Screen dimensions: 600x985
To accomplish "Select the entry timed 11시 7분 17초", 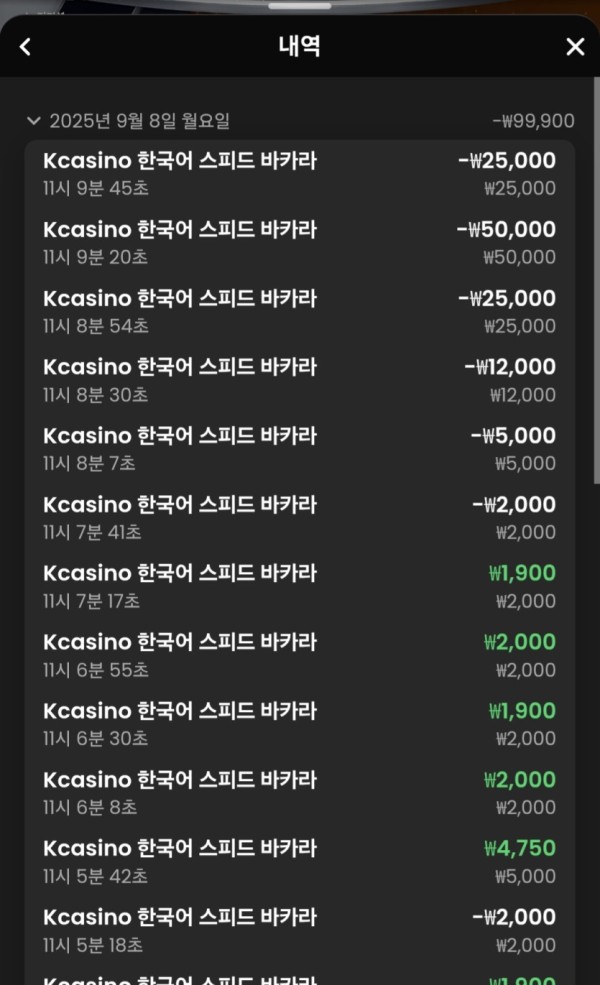I will pos(300,587).
